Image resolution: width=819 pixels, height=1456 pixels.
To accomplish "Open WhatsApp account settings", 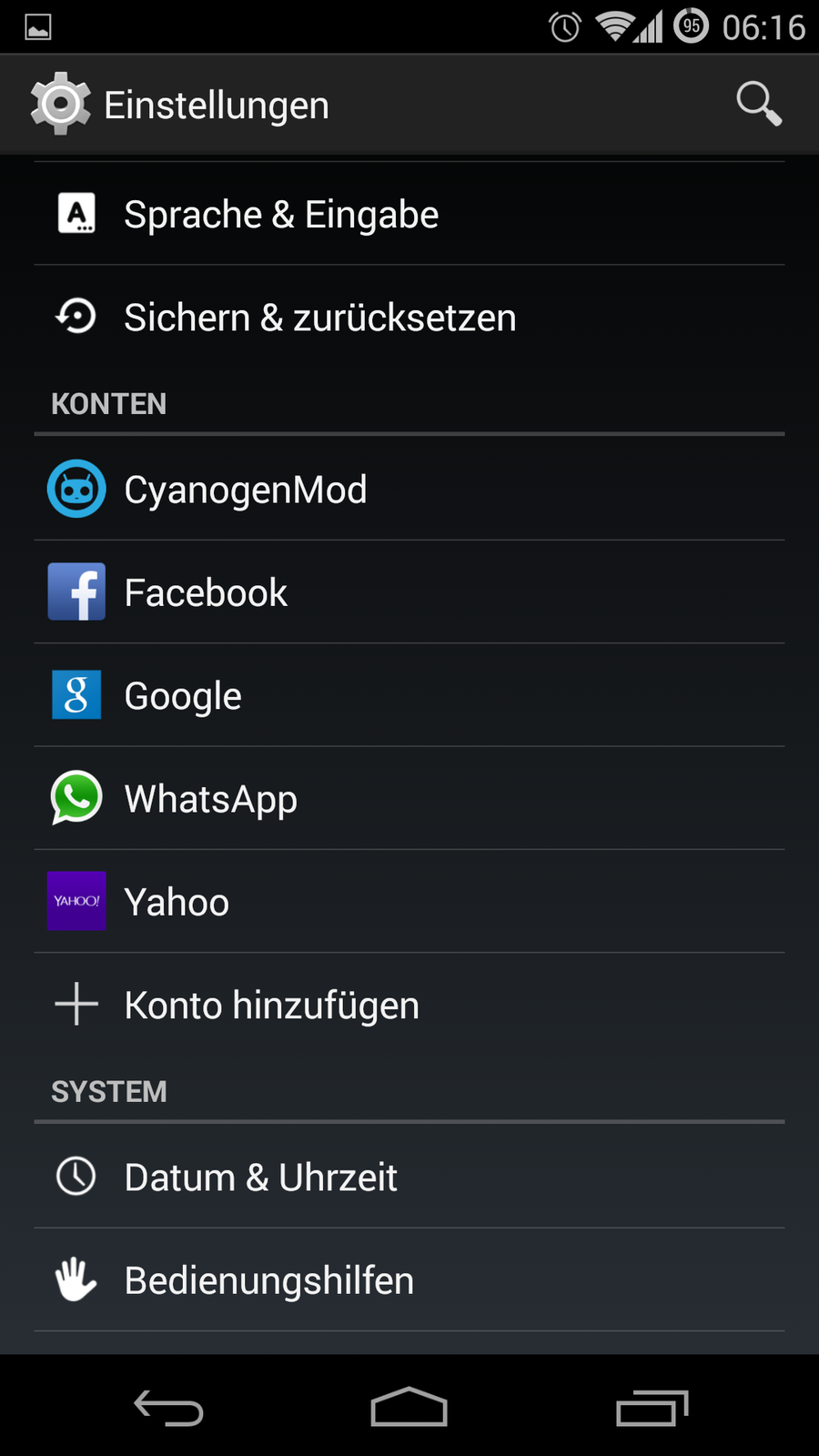I will 409,799.
